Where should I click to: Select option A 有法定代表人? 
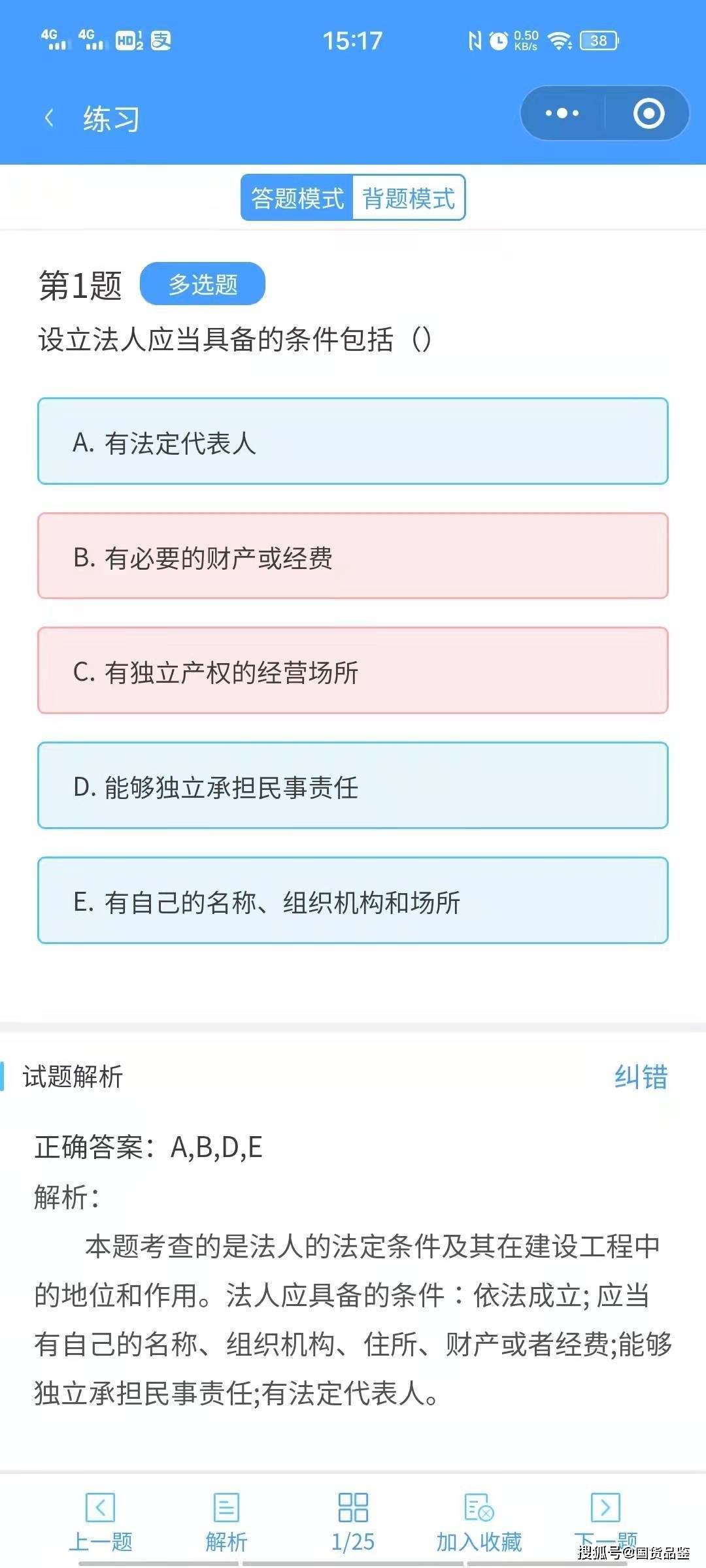pos(353,441)
